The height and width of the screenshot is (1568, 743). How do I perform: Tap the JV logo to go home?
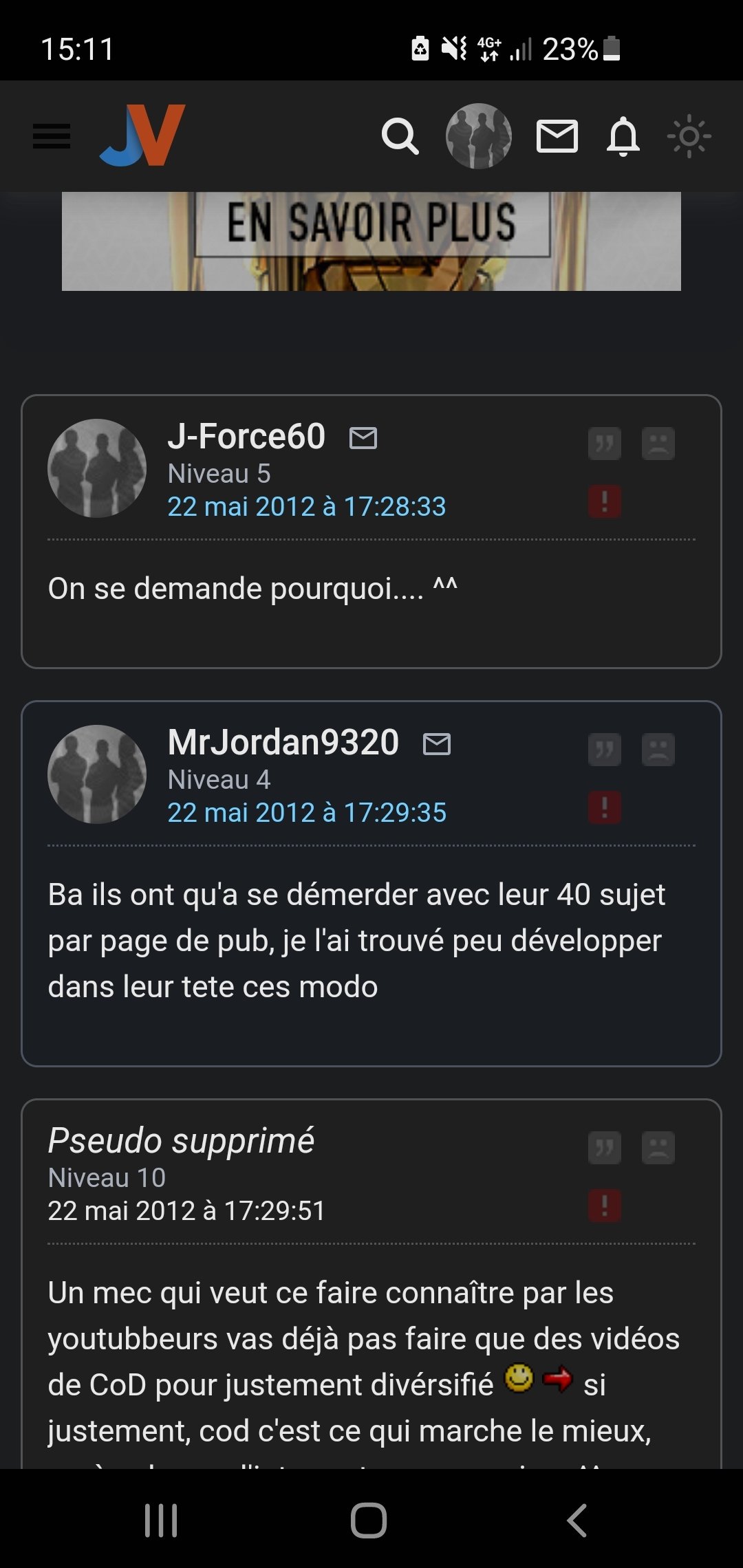[142, 135]
